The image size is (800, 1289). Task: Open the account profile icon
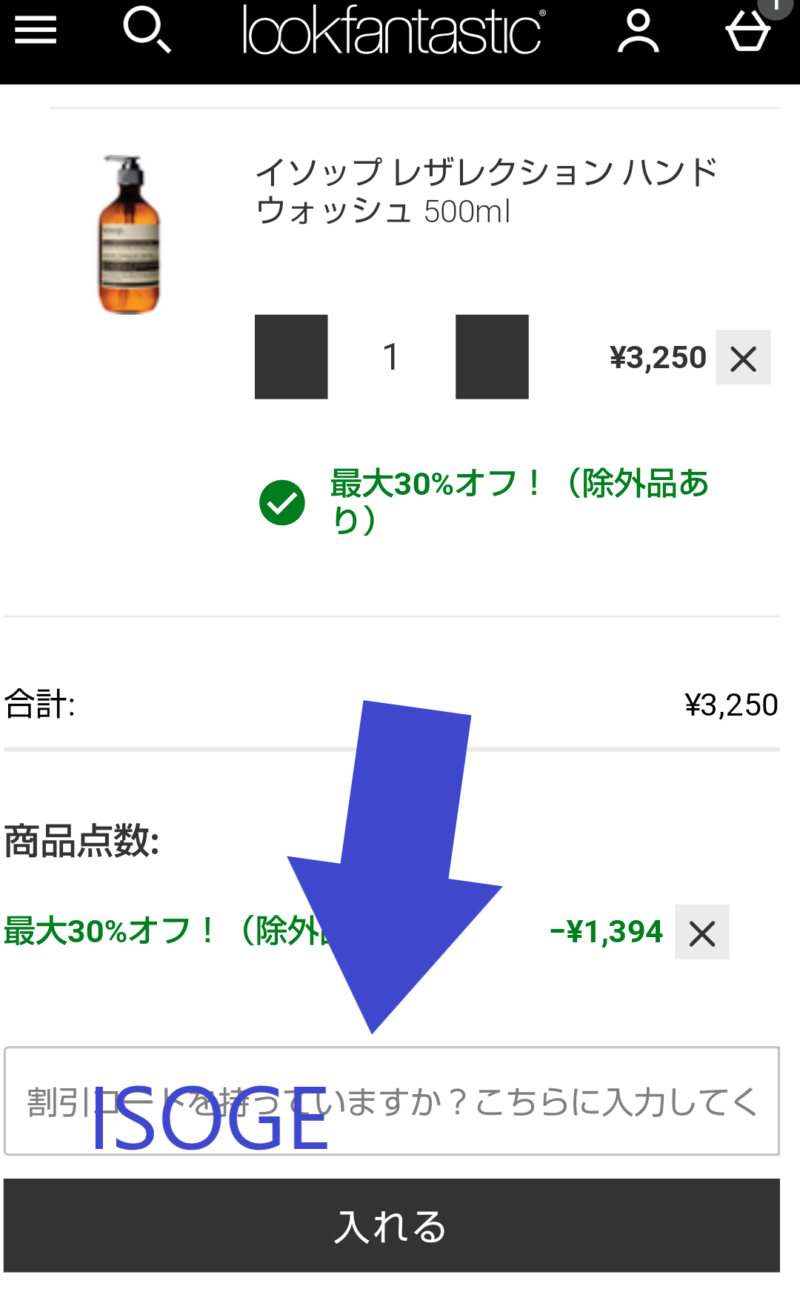tap(637, 30)
